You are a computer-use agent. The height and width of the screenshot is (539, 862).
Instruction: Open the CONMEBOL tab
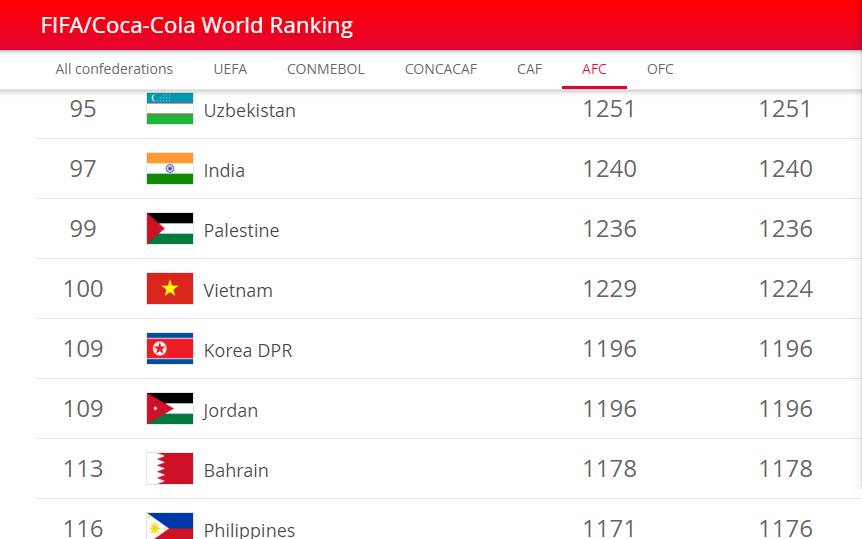click(325, 69)
